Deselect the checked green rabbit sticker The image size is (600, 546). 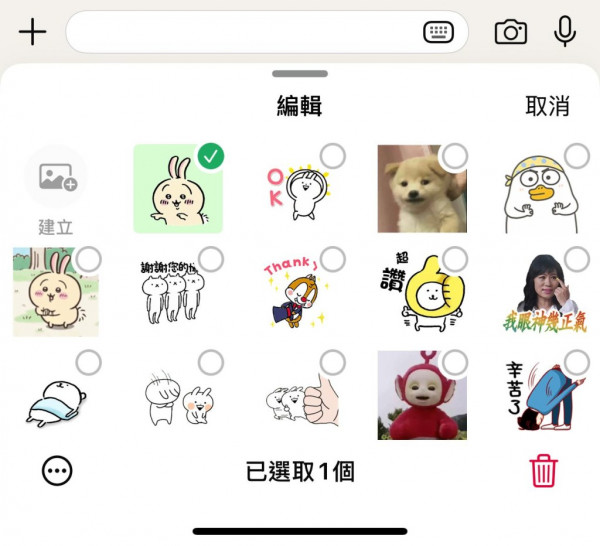click(x=178, y=188)
